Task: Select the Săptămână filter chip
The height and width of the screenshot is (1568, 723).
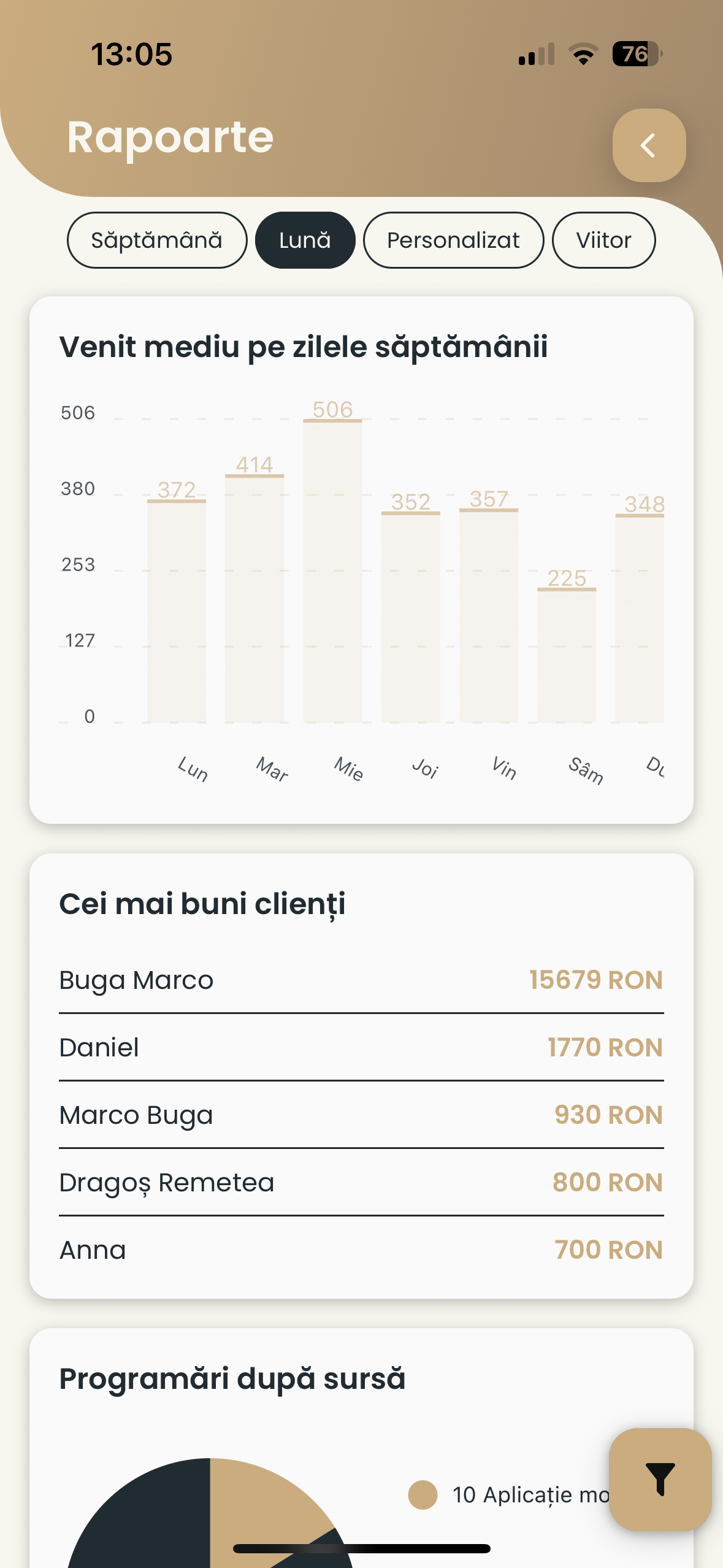Action: [156, 240]
